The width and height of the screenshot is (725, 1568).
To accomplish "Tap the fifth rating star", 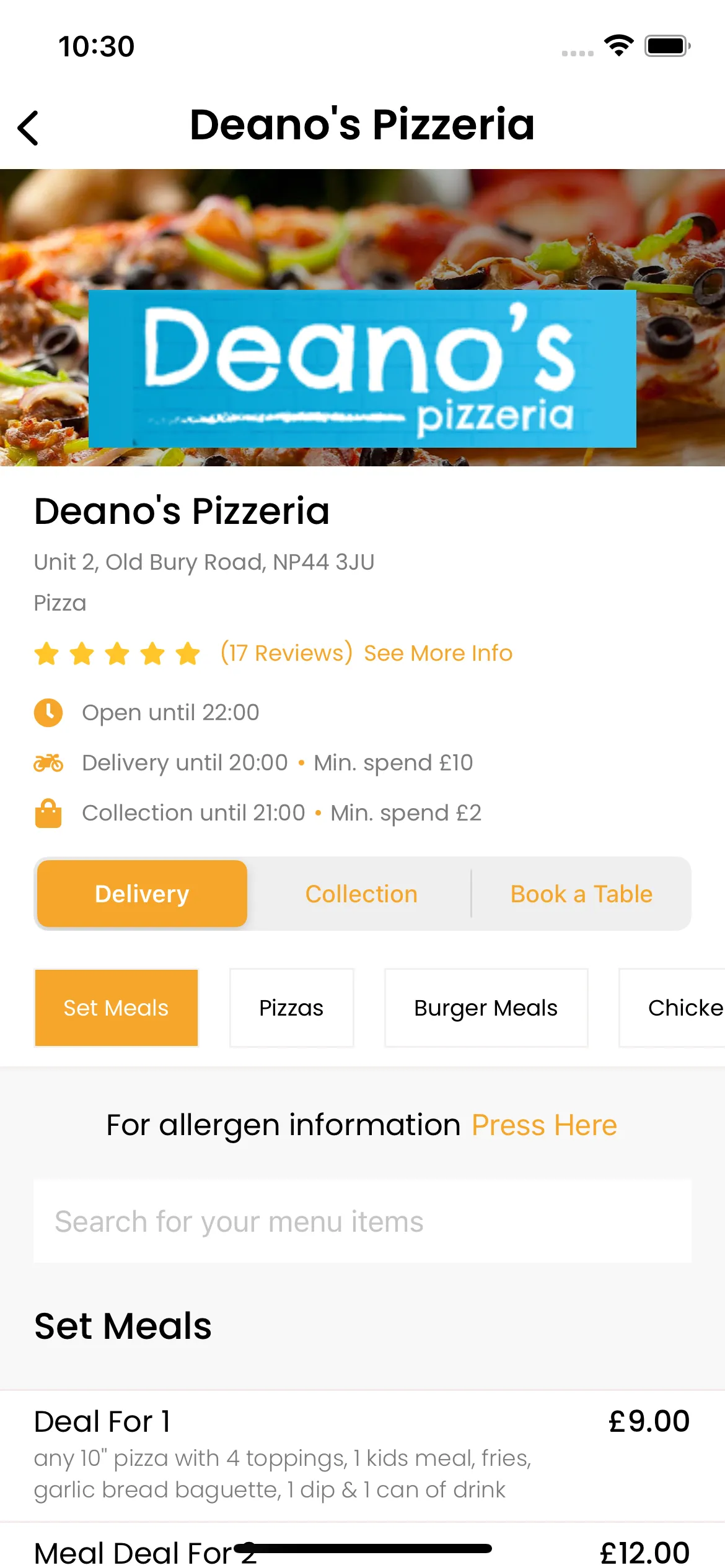I will [187, 653].
